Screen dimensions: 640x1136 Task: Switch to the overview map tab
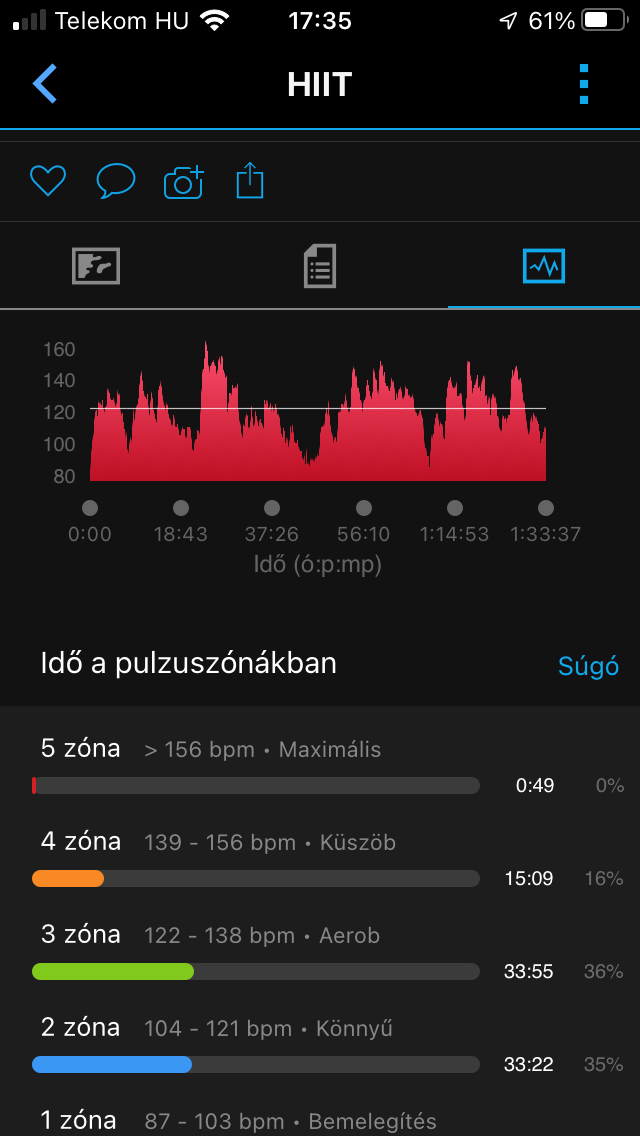tap(96, 266)
